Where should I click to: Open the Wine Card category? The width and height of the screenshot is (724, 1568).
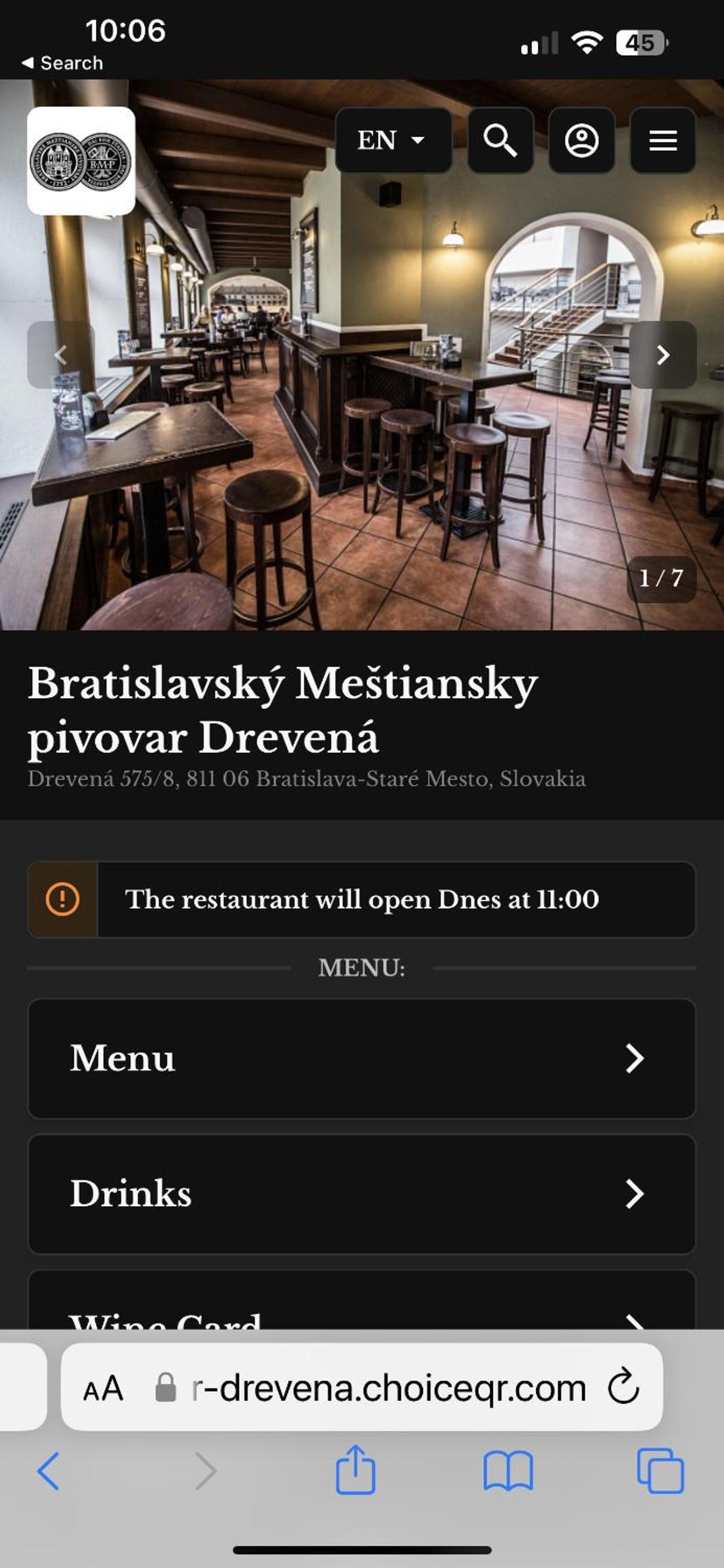361,1299
